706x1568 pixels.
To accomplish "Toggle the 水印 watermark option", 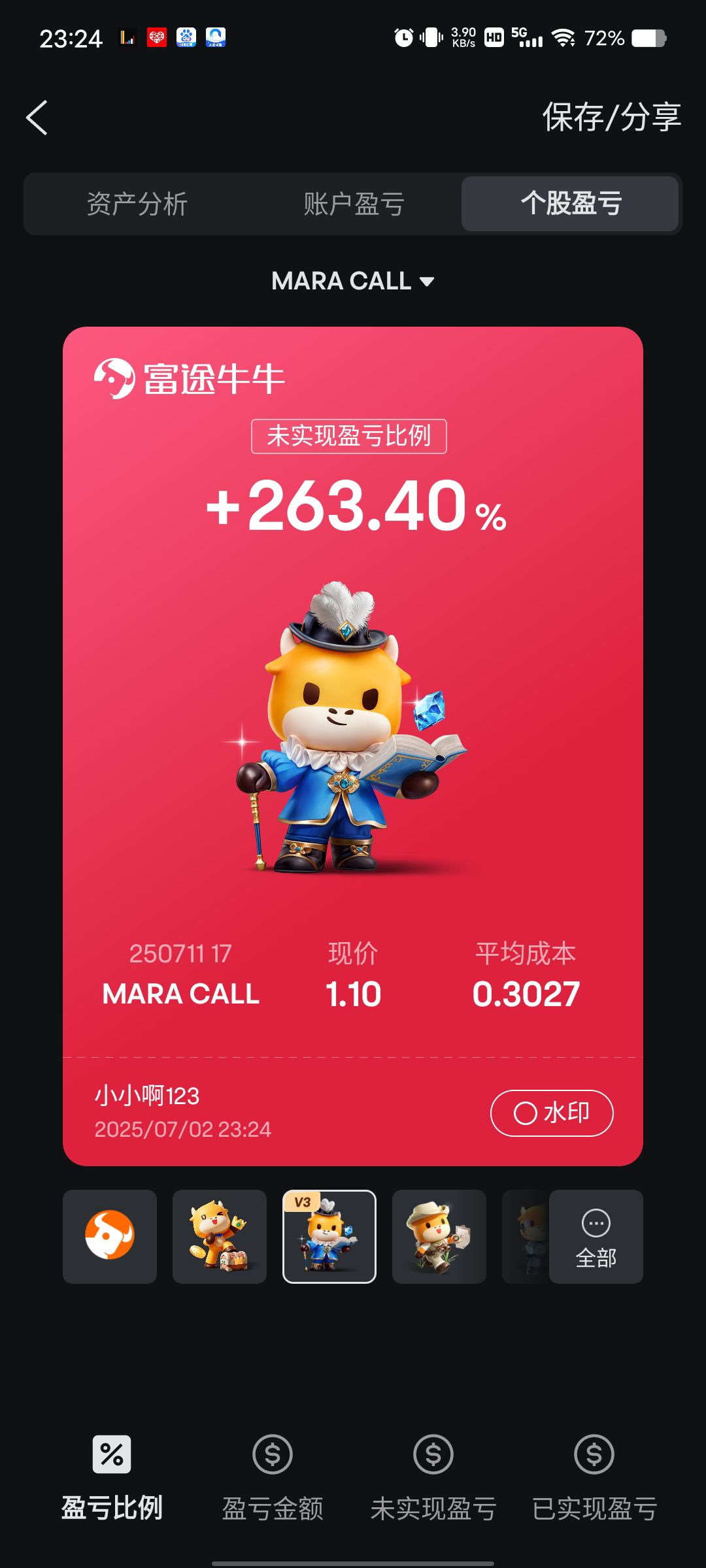I will point(552,1113).
